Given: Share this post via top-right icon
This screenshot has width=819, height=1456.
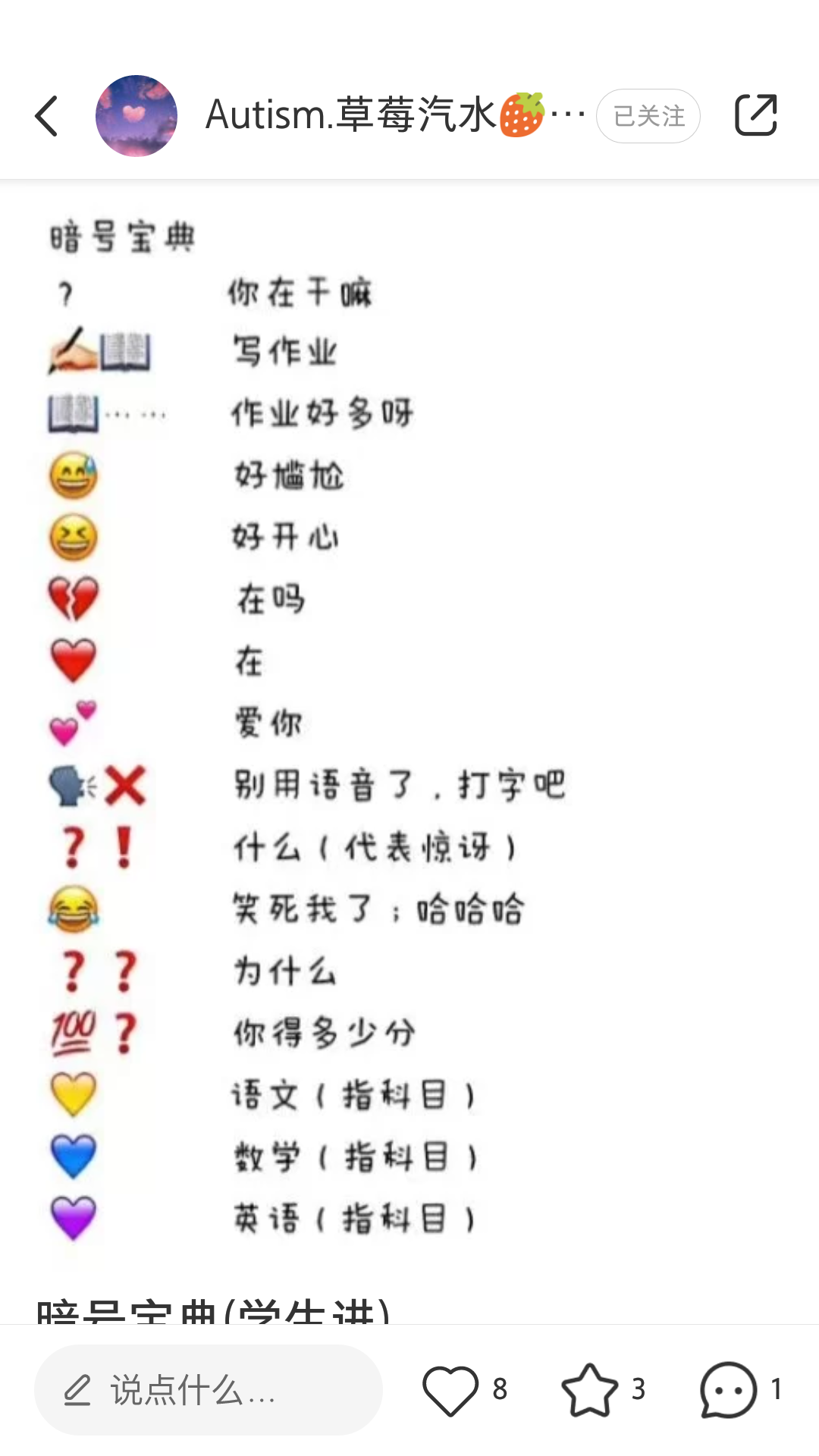Looking at the screenshot, I should (756, 115).
